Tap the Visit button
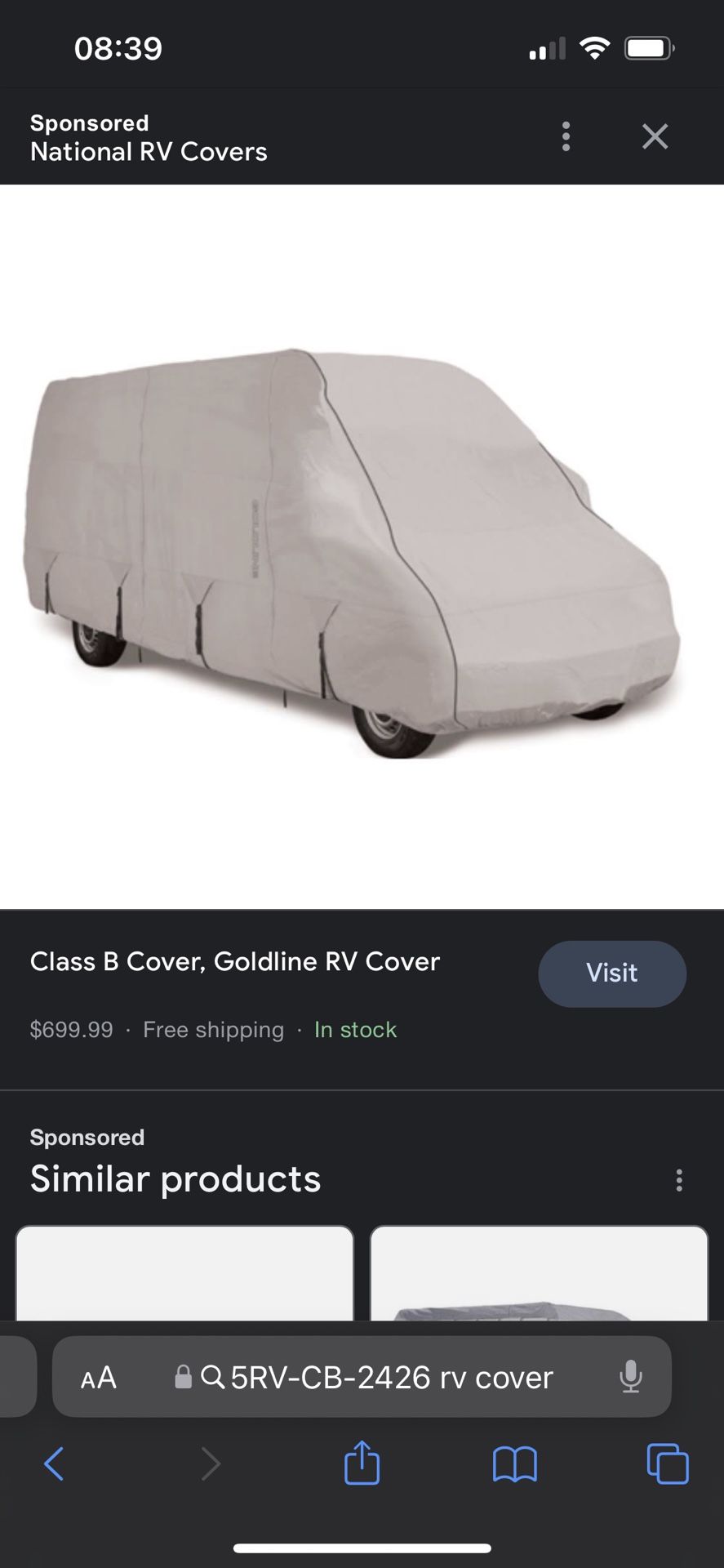The image size is (724, 1568). click(x=611, y=973)
